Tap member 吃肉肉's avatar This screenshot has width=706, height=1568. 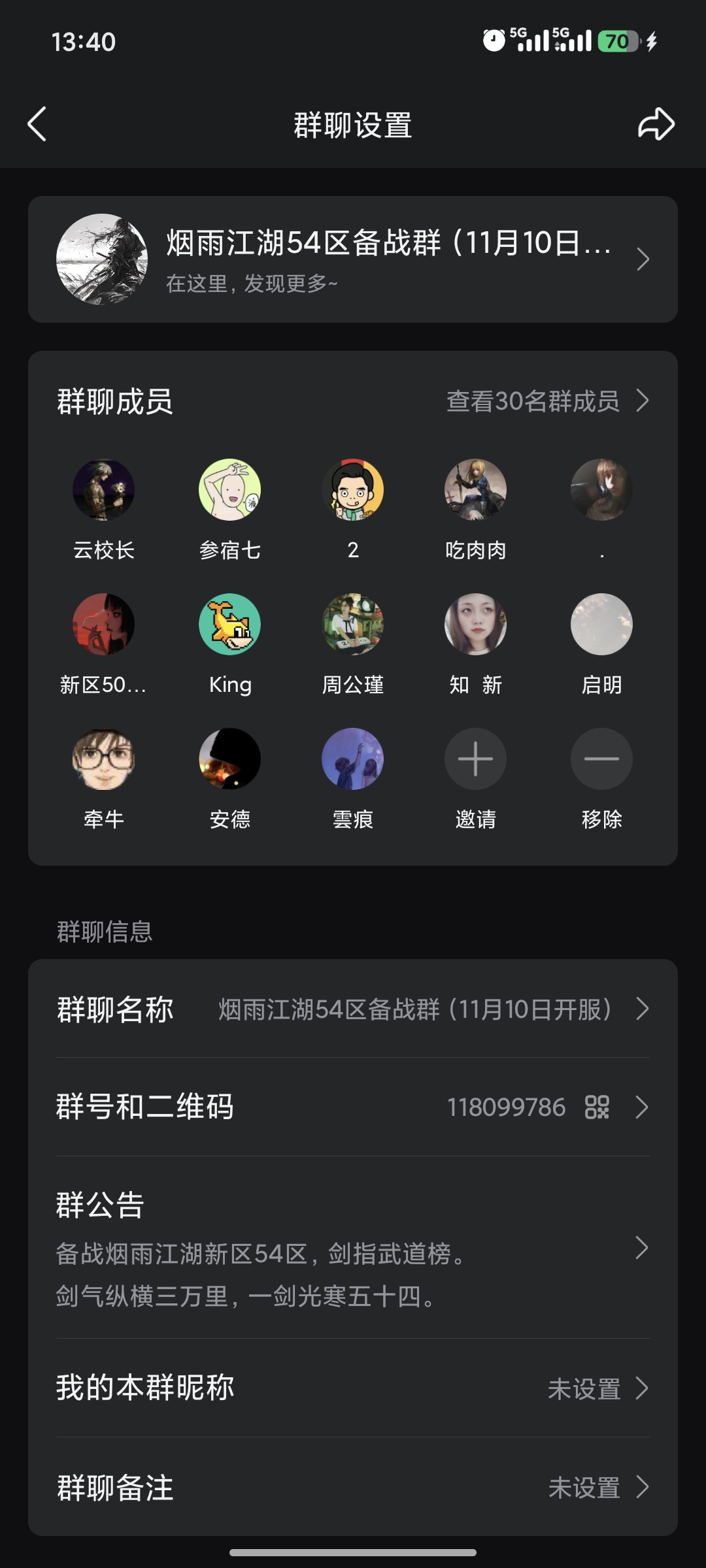475,490
